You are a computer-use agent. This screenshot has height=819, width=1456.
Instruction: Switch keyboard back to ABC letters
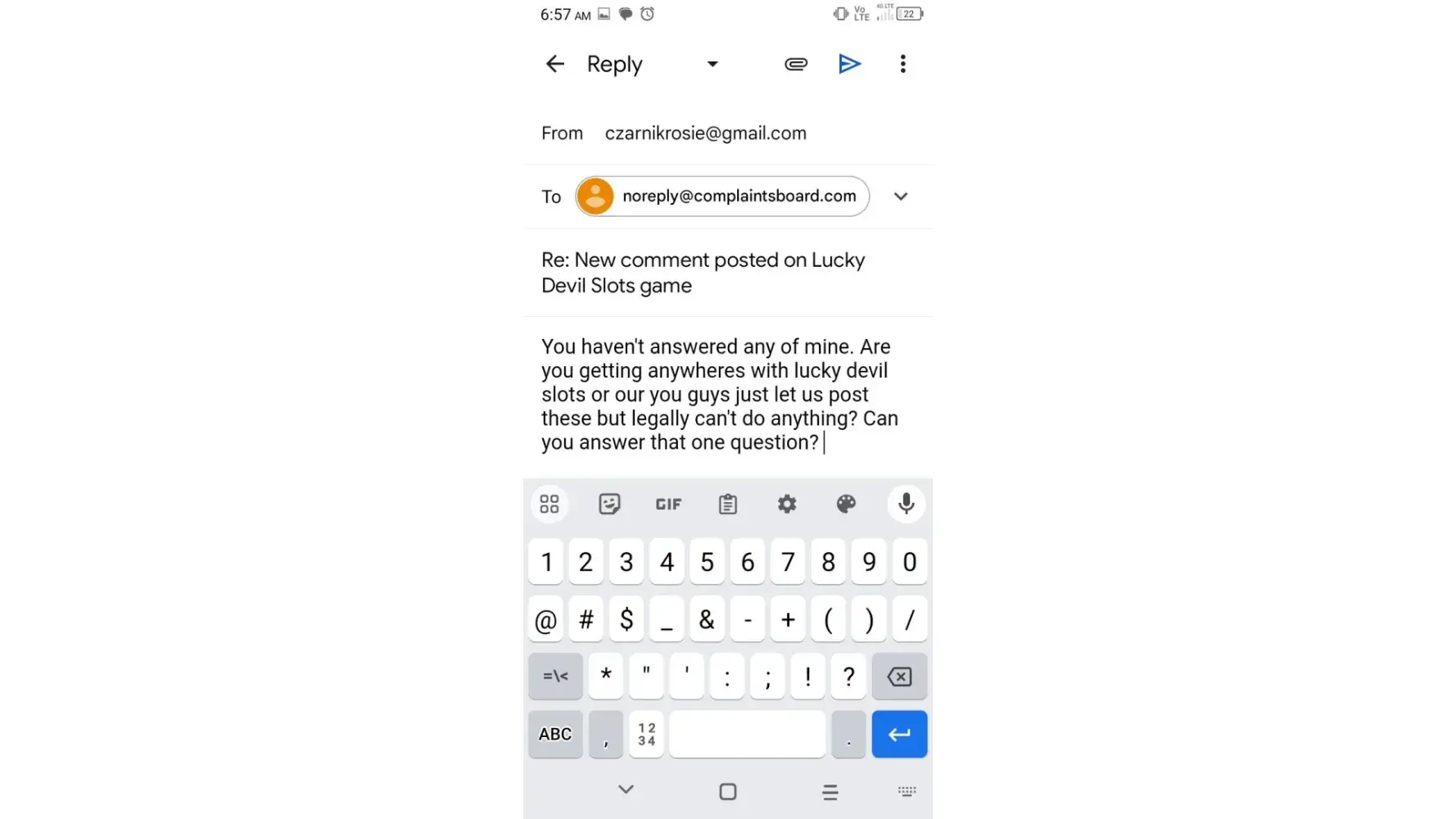[554, 734]
